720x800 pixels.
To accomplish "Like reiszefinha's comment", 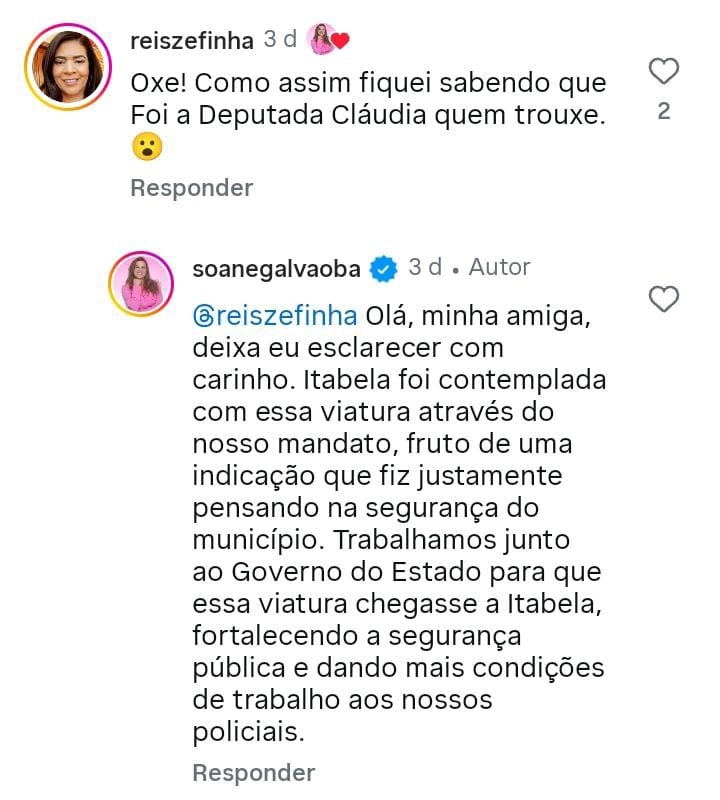I will coord(664,71).
